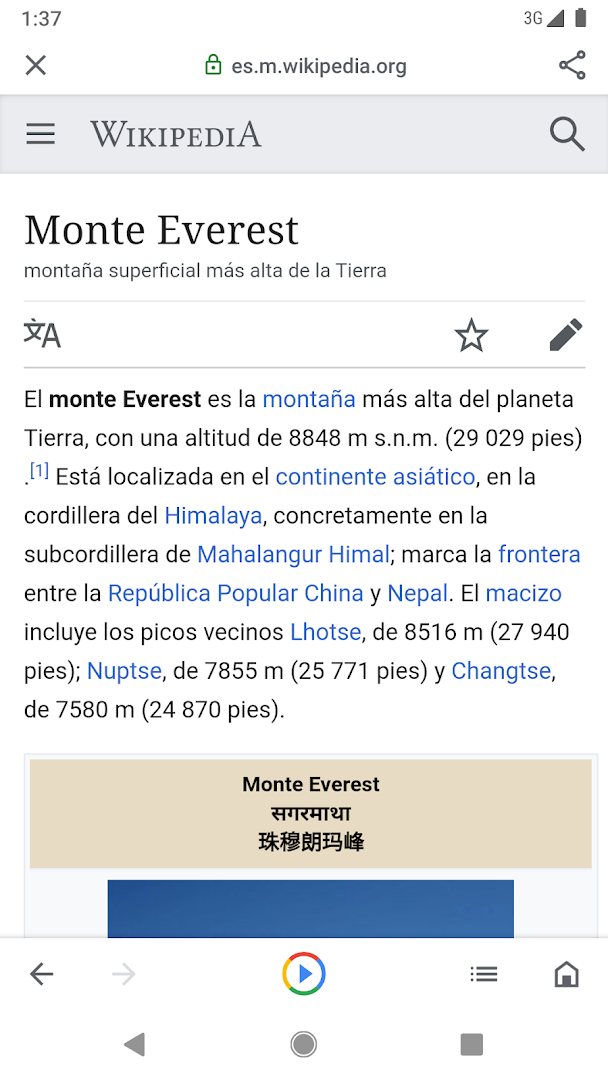Viewport: 608px width, 1080px height.
Task: Go to República Popular China article
Action: pos(235,593)
